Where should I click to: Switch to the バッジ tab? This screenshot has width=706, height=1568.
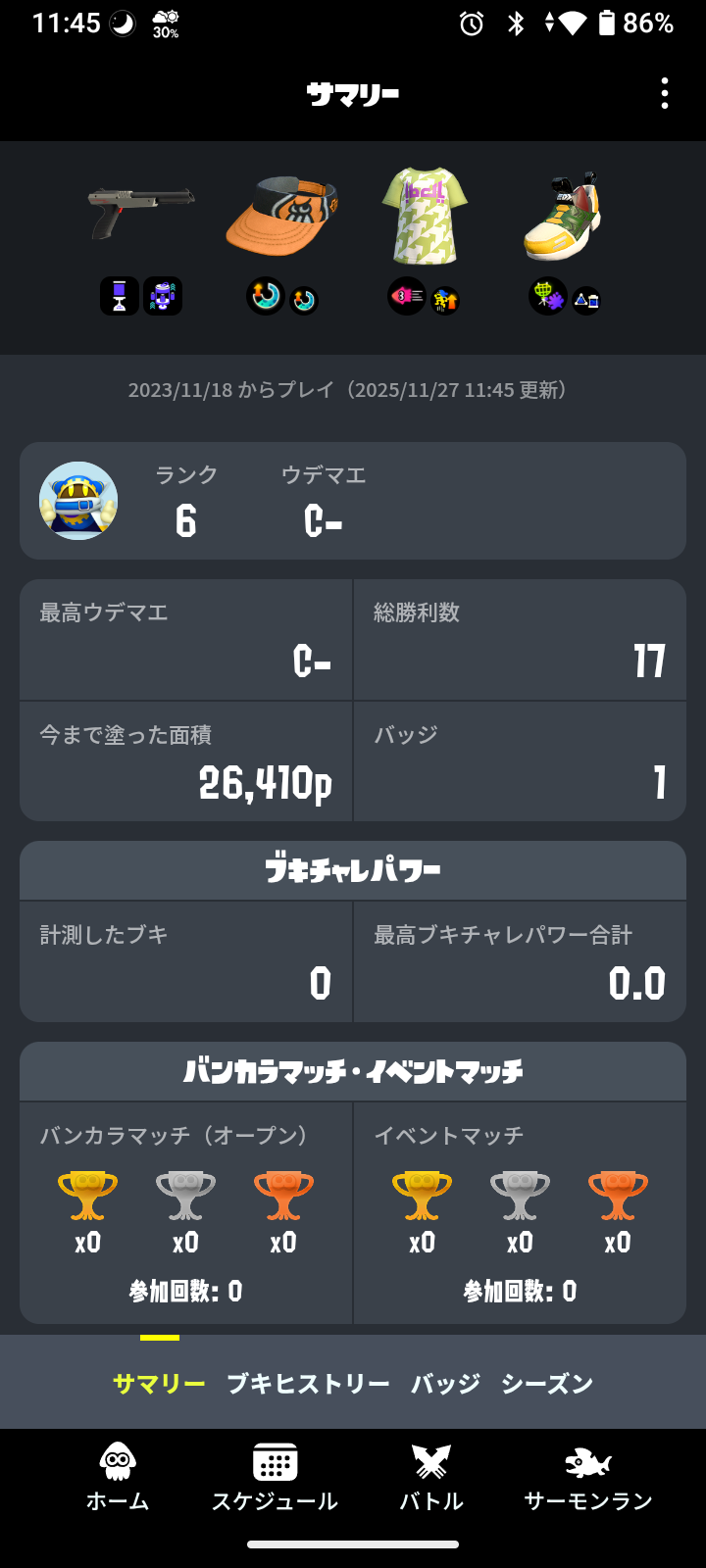click(x=445, y=1383)
